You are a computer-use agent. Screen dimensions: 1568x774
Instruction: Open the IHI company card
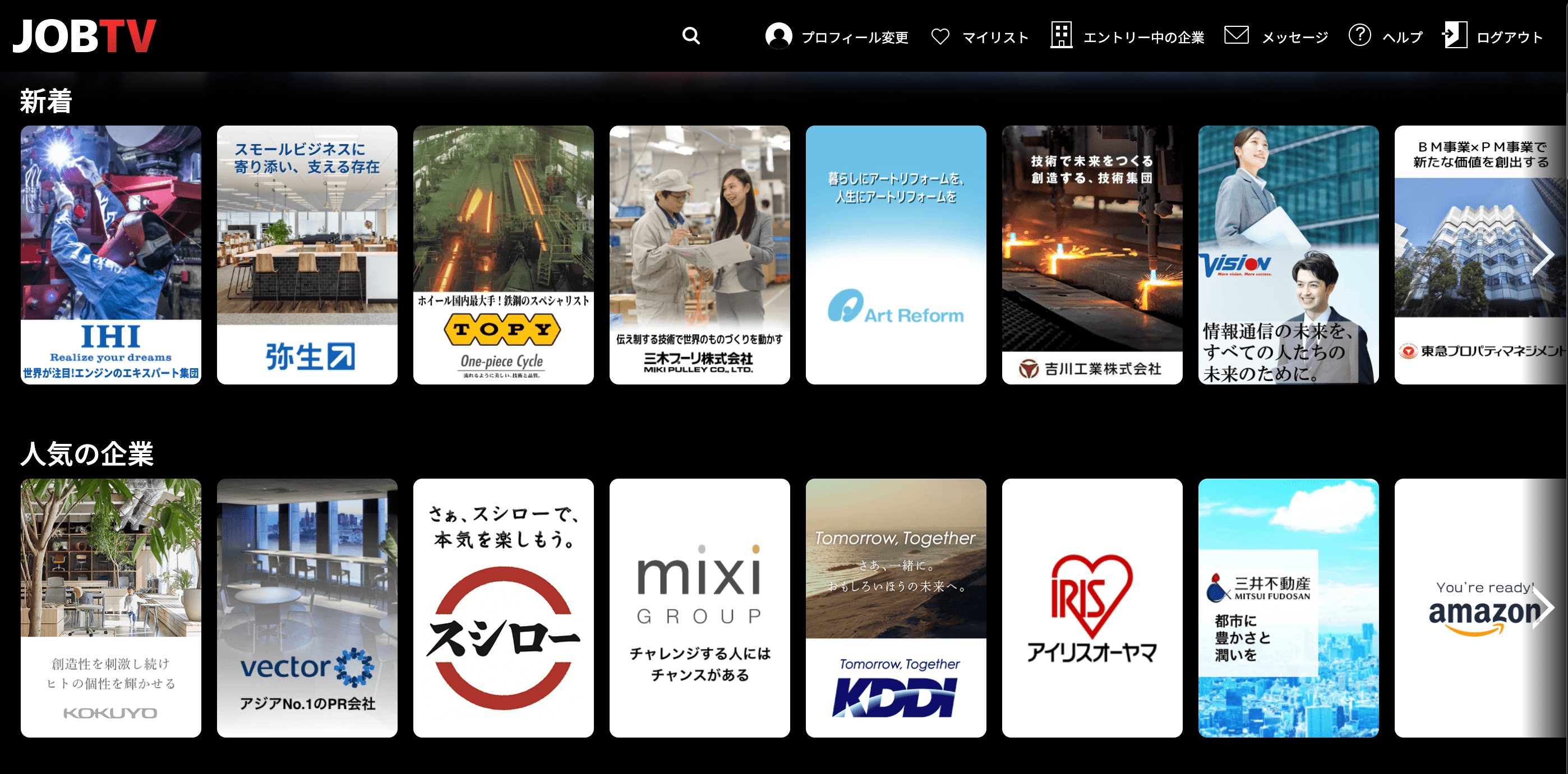111,254
